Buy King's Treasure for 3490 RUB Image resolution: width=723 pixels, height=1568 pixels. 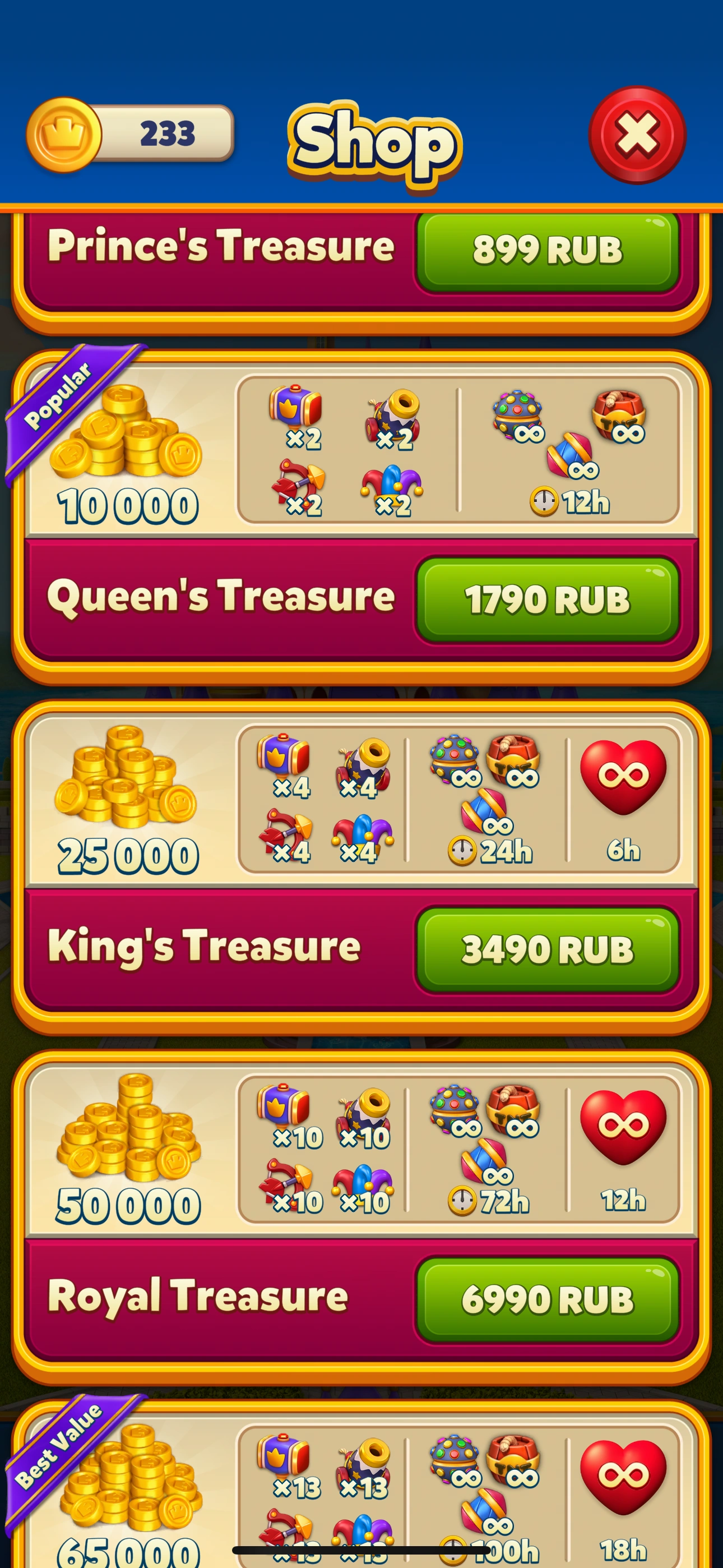pos(547,949)
